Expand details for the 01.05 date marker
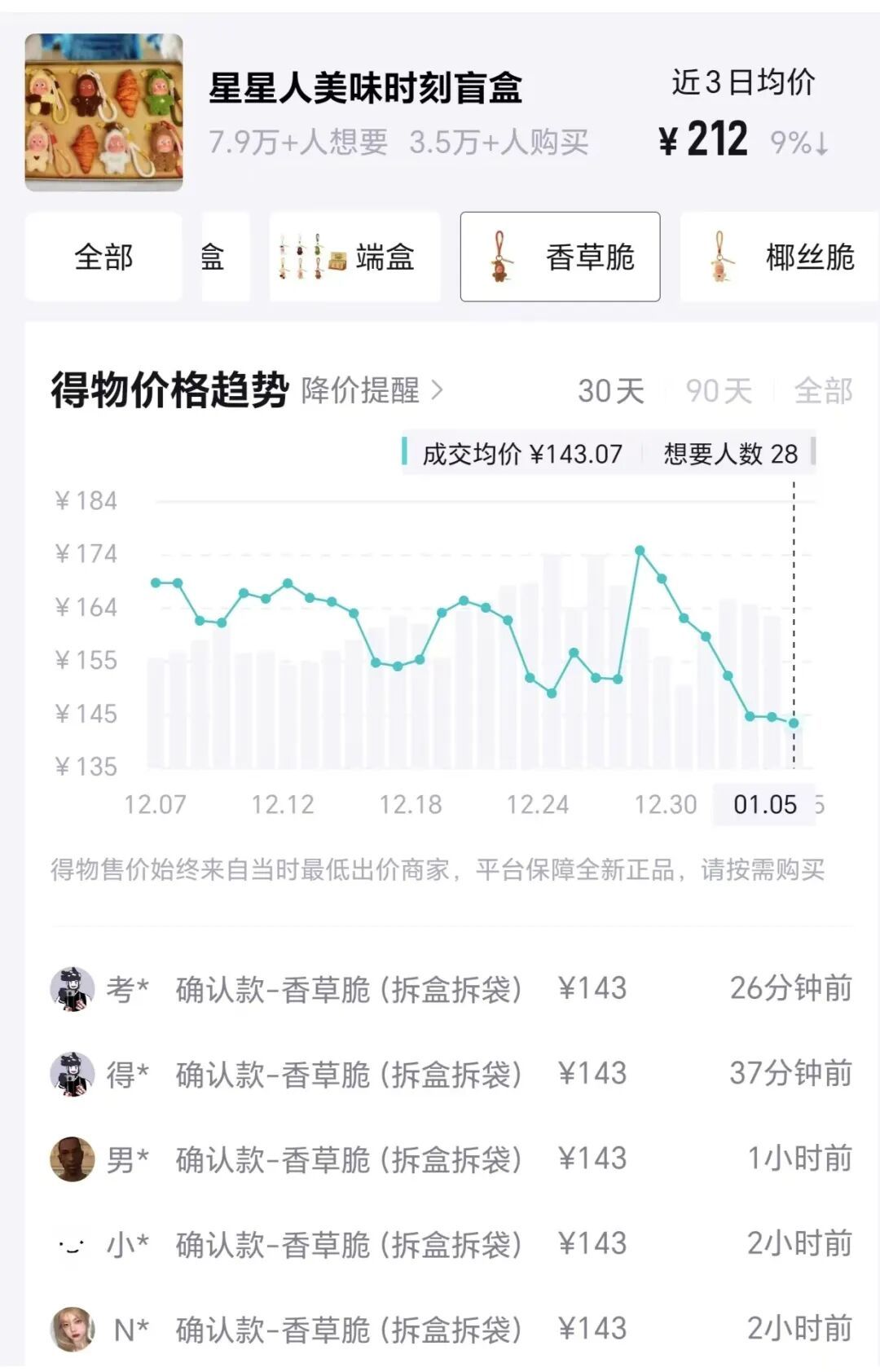 pos(764,803)
